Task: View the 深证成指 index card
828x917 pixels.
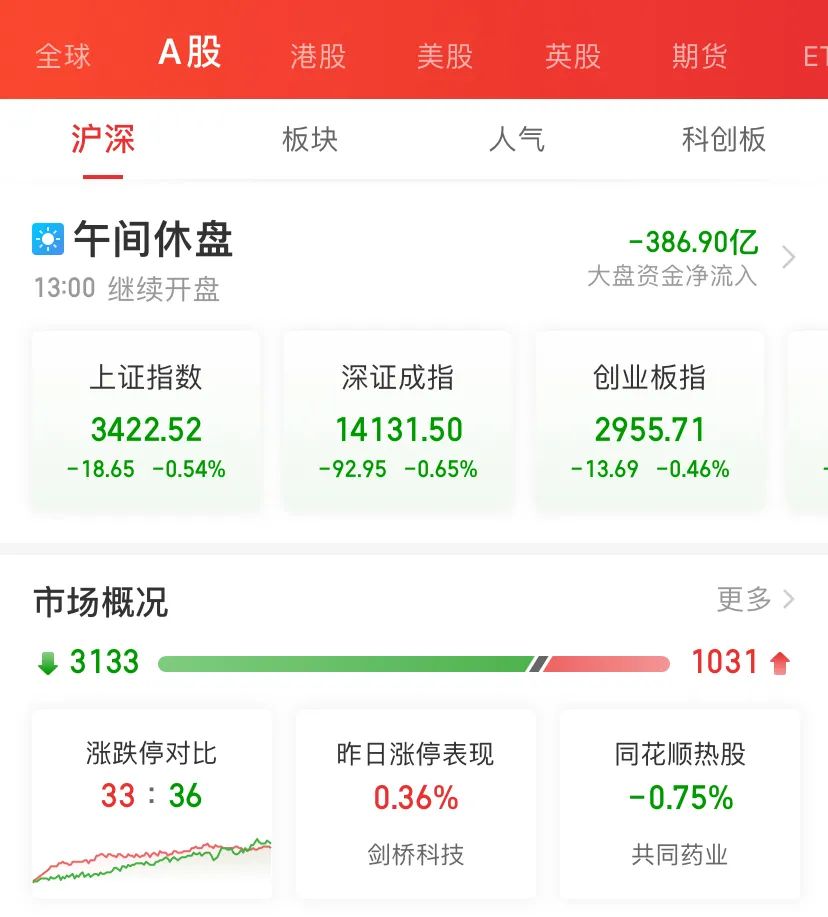Action: click(x=398, y=423)
